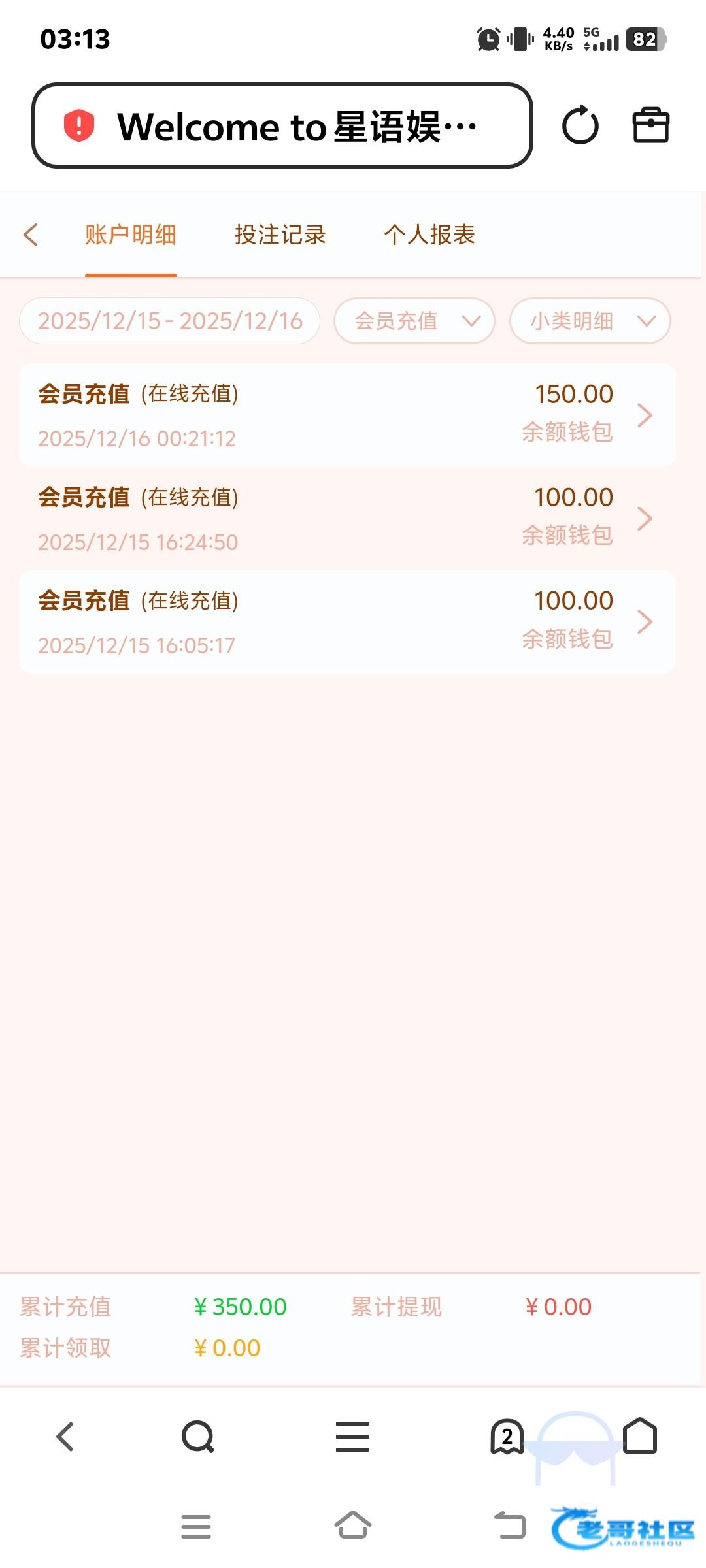Expand the 会员充值 type dropdown
Viewport: 706px width, 1568px height.
[x=414, y=321]
